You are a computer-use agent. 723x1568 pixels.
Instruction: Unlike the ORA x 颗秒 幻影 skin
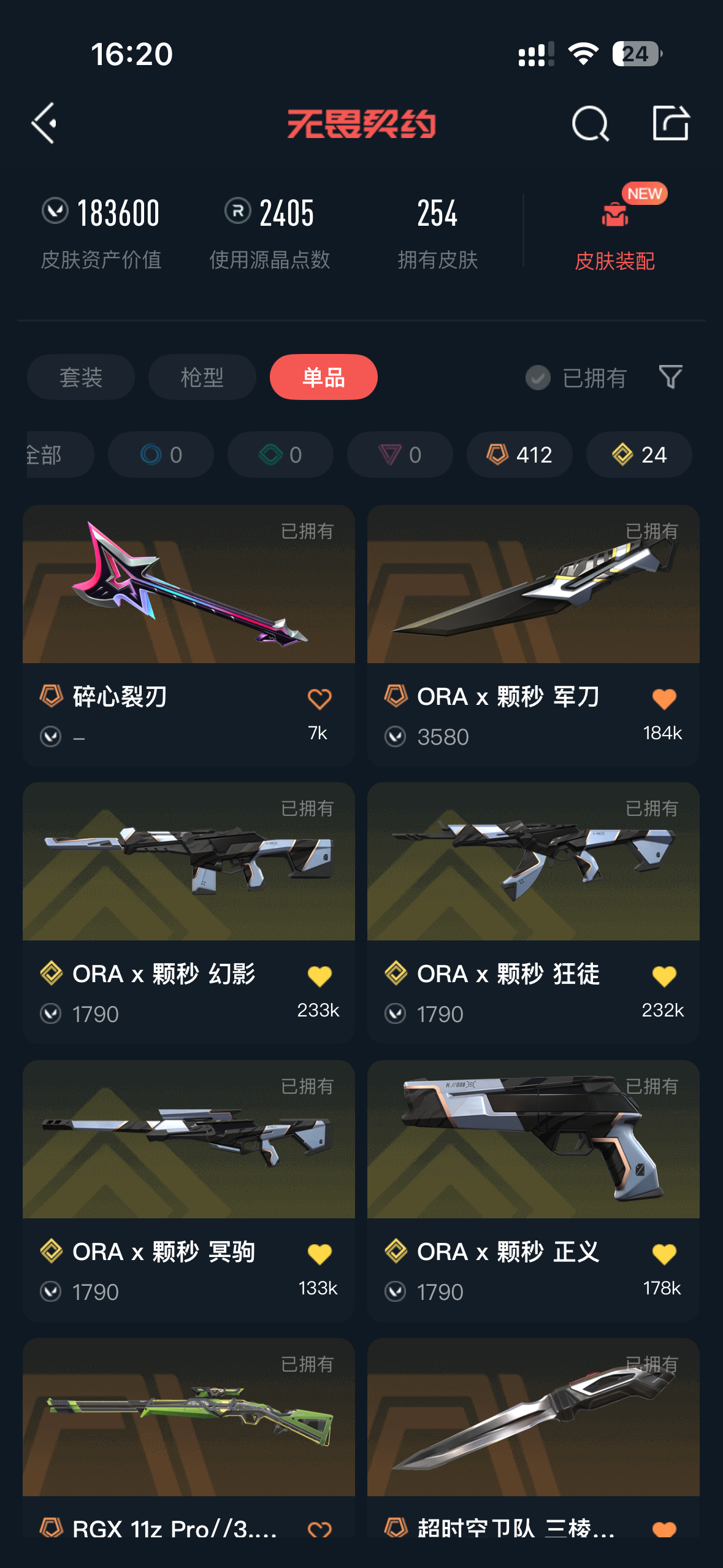click(319, 976)
